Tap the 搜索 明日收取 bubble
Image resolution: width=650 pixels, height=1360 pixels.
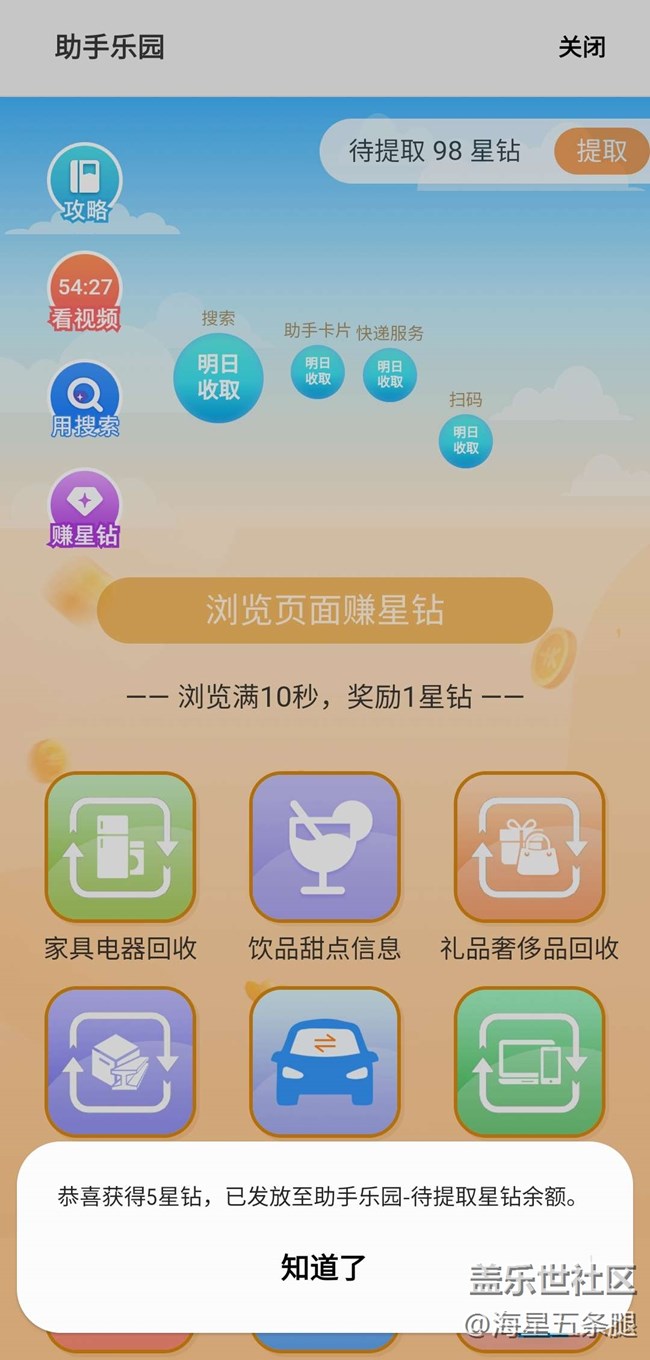218,379
